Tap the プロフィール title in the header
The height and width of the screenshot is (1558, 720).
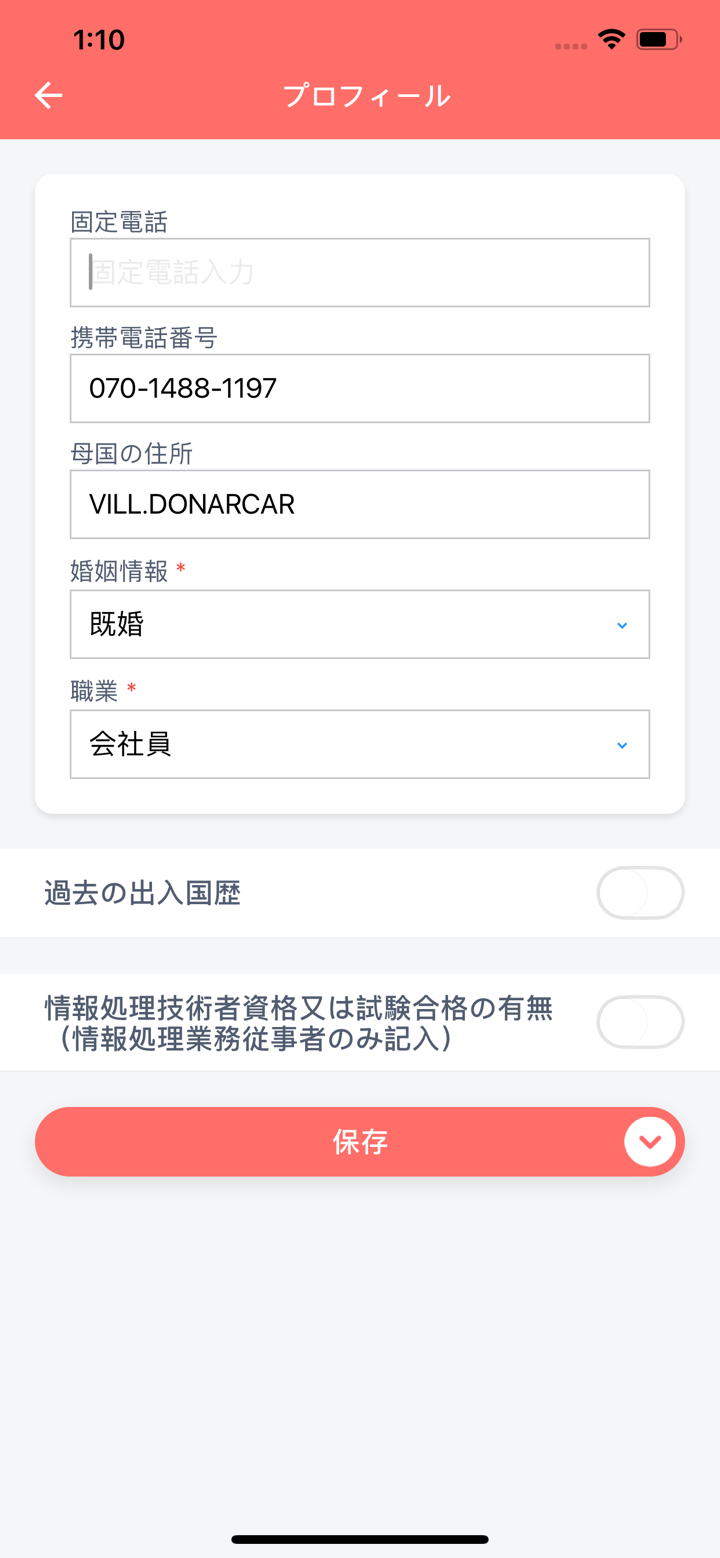pos(366,96)
